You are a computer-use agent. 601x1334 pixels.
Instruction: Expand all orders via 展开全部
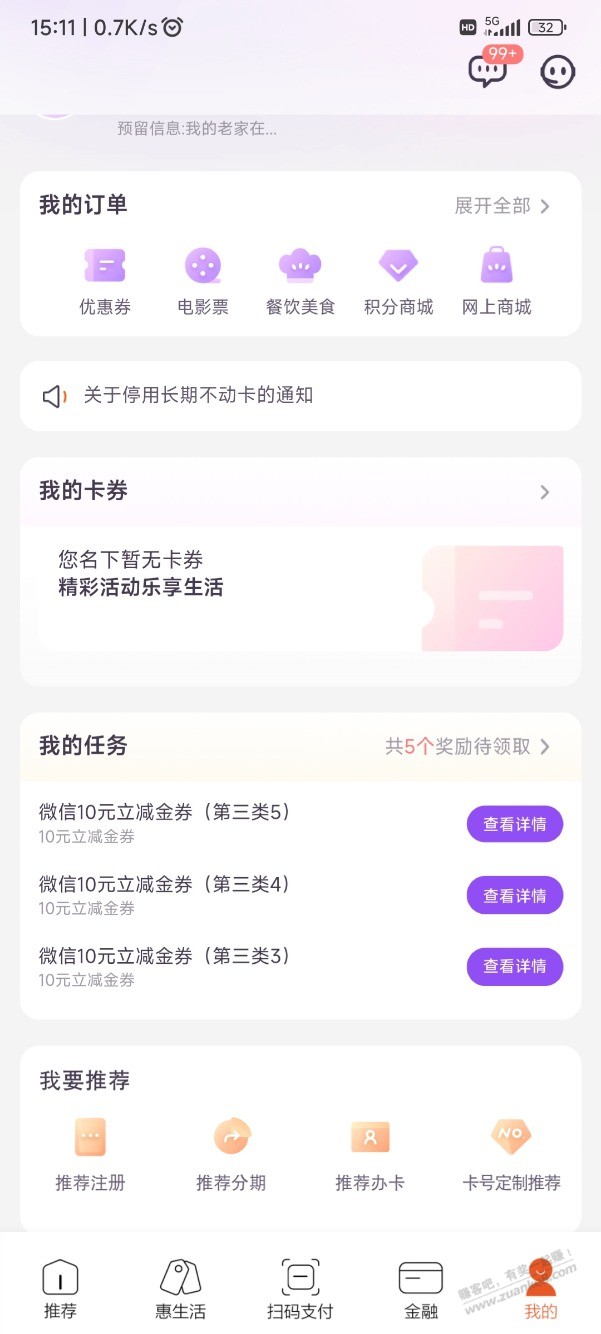click(x=503, y=206)
